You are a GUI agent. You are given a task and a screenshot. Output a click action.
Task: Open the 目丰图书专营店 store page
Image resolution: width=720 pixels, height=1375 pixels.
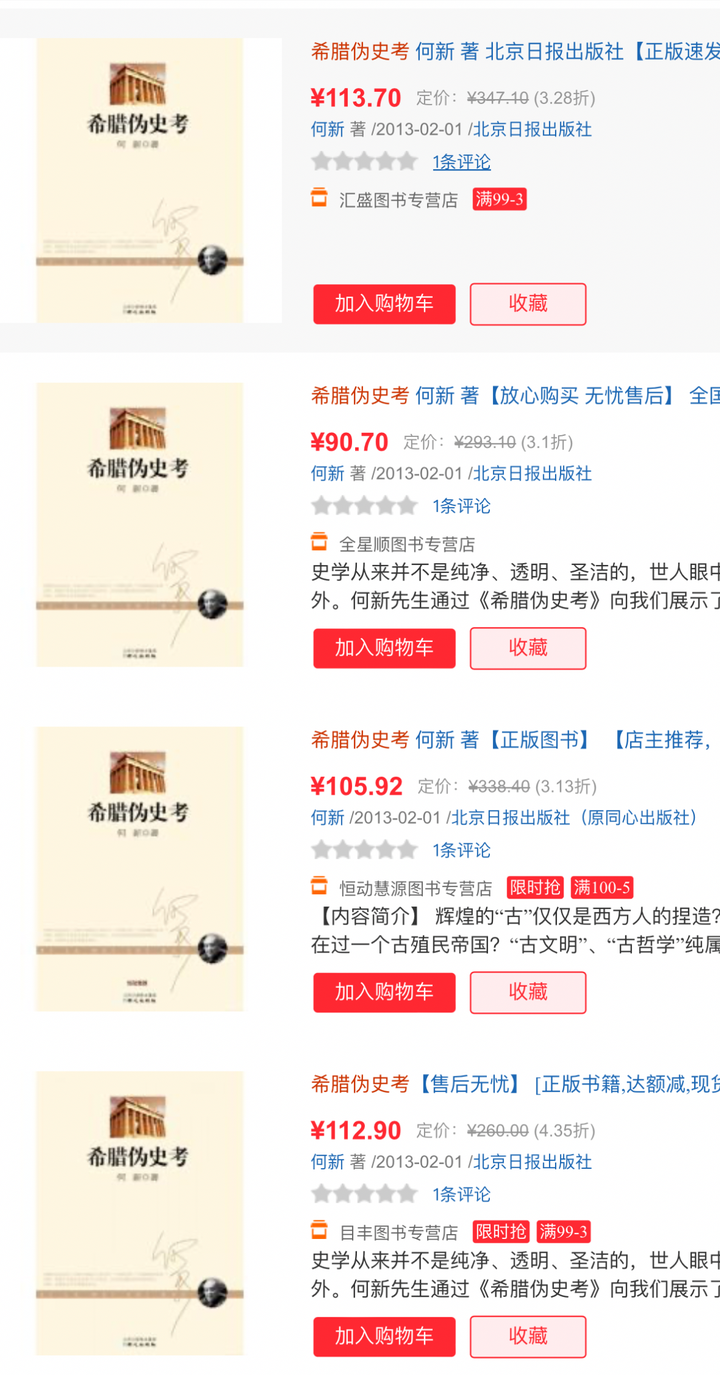point(398,1232)
